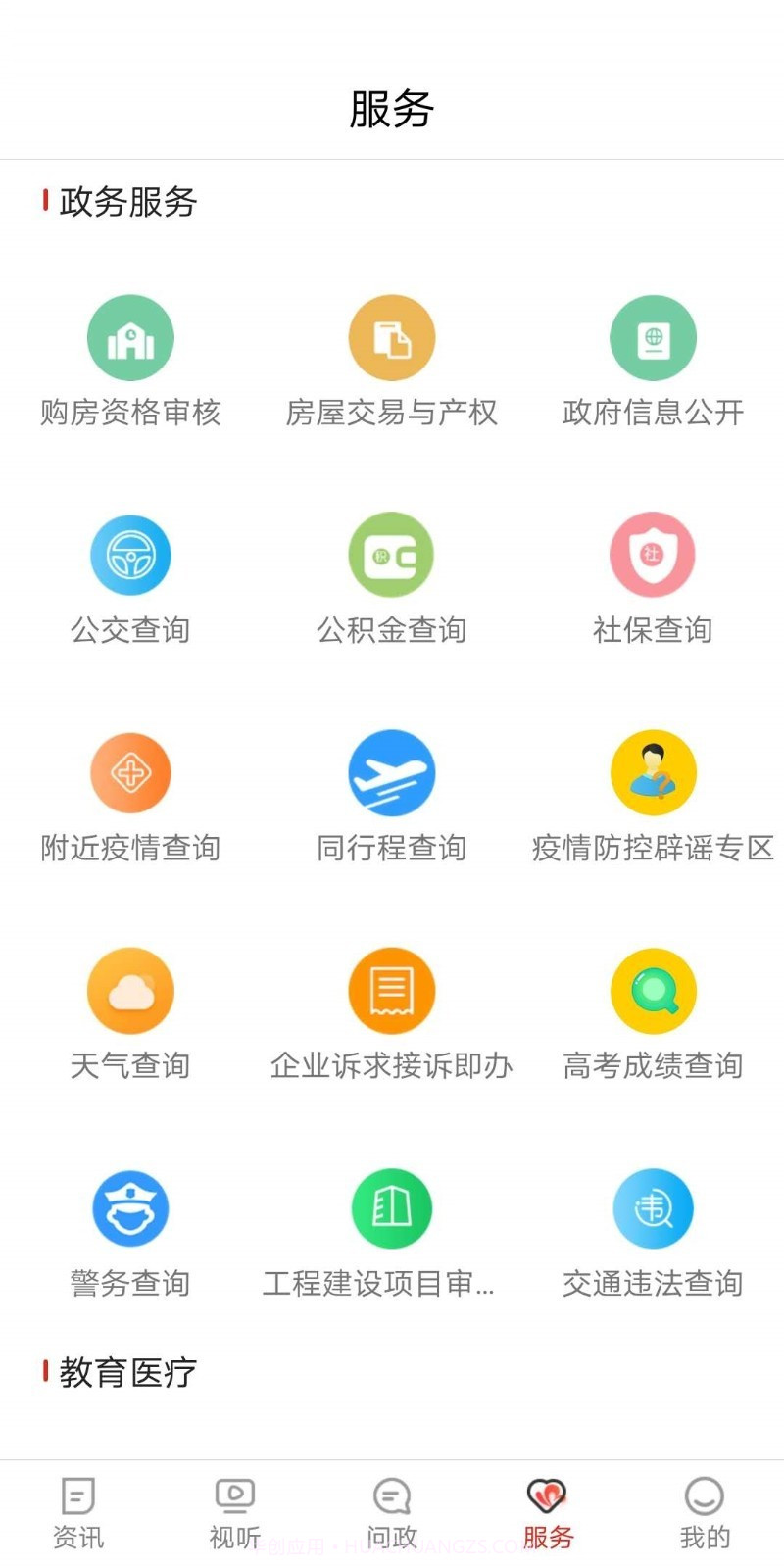Screen dimensions: 784x1568
Task: Select the 公交查询 steering wheel icon
Action: click(130, 555)
